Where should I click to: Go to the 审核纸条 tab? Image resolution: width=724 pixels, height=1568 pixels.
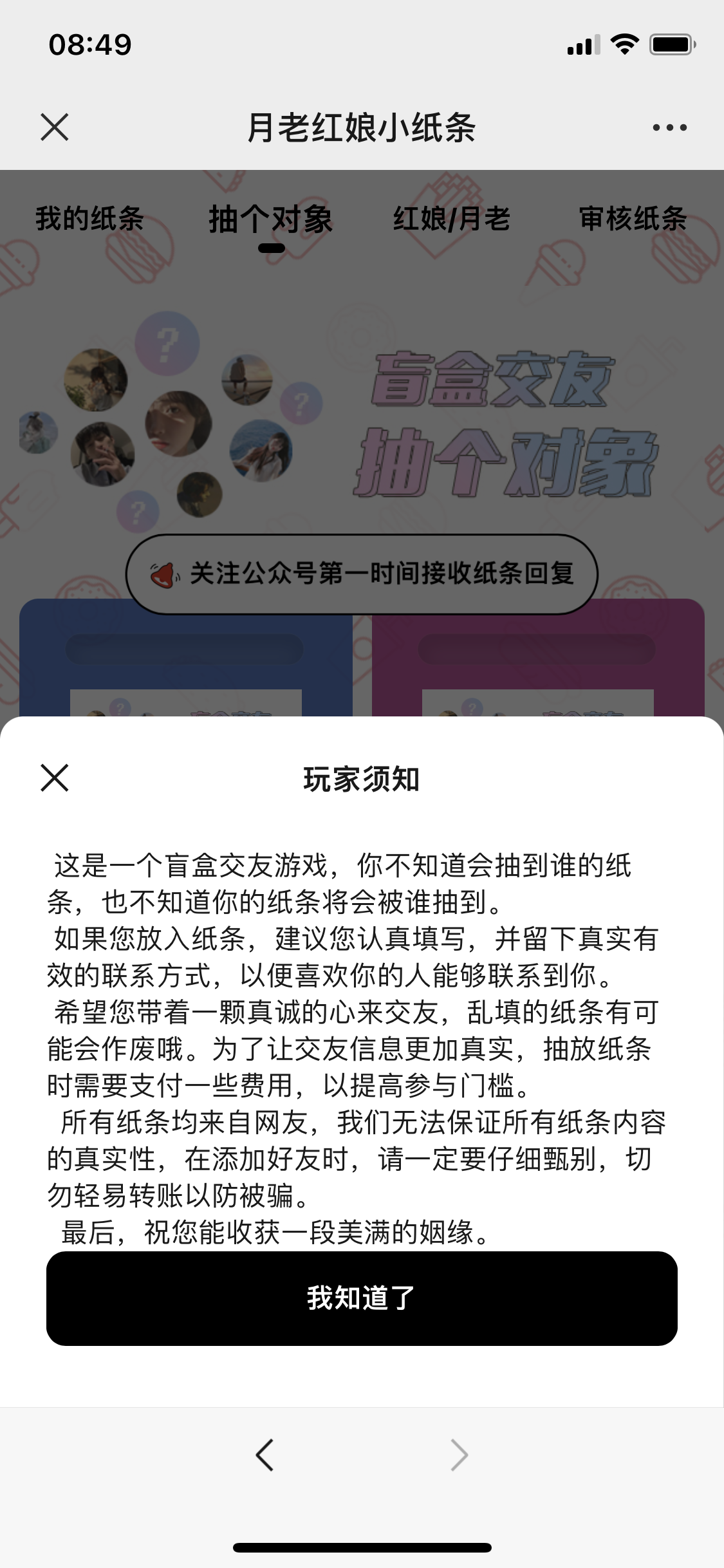(633, 219)
